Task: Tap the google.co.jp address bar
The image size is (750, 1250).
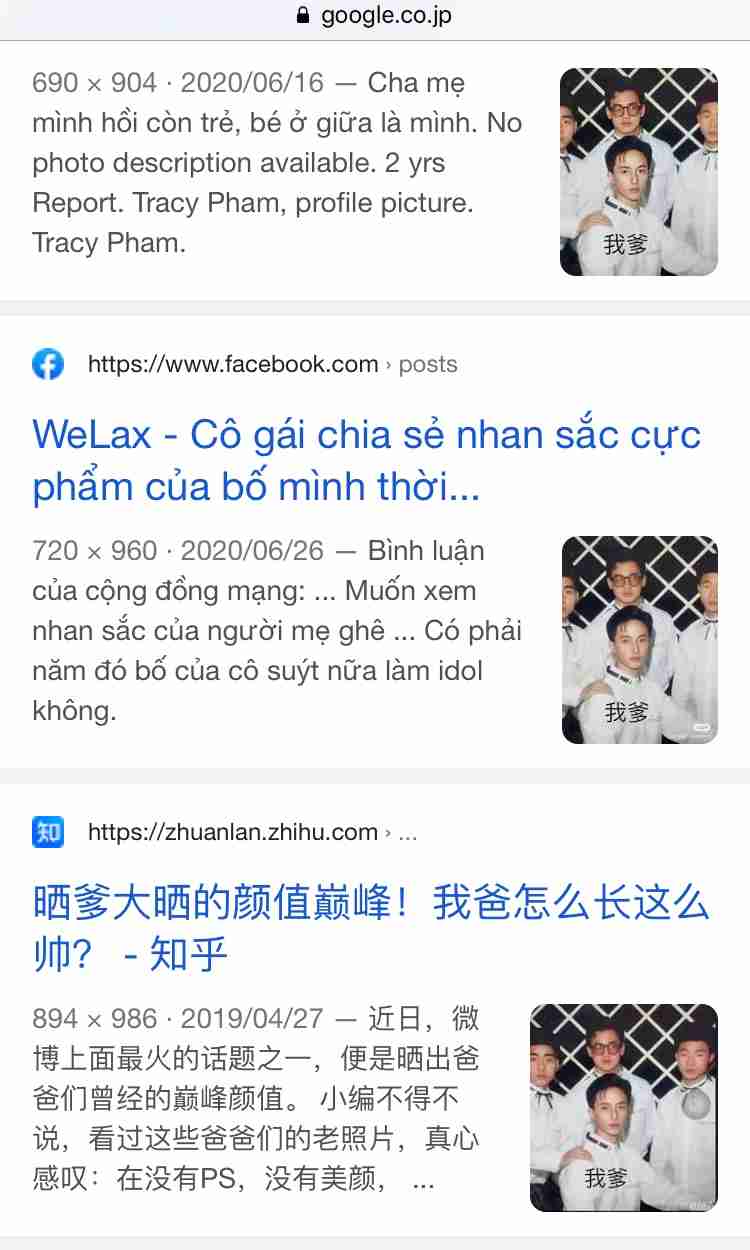Action: pyautogui.click(x=375, y=17)
